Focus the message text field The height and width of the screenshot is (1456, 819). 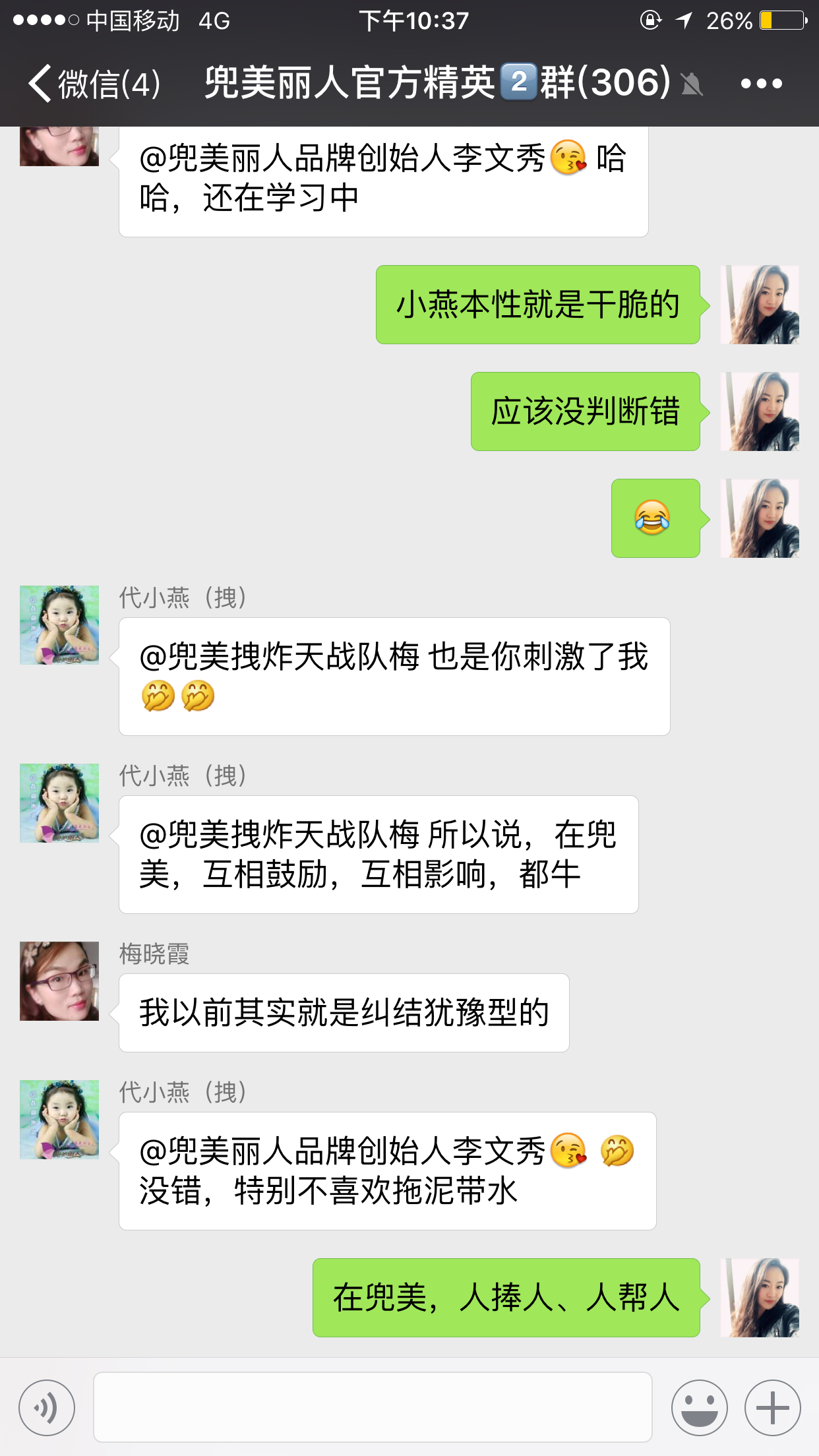pos(373,1408)
